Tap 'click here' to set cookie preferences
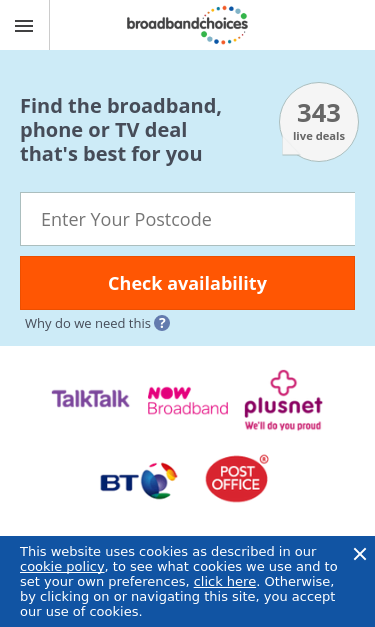 point(225,581)
